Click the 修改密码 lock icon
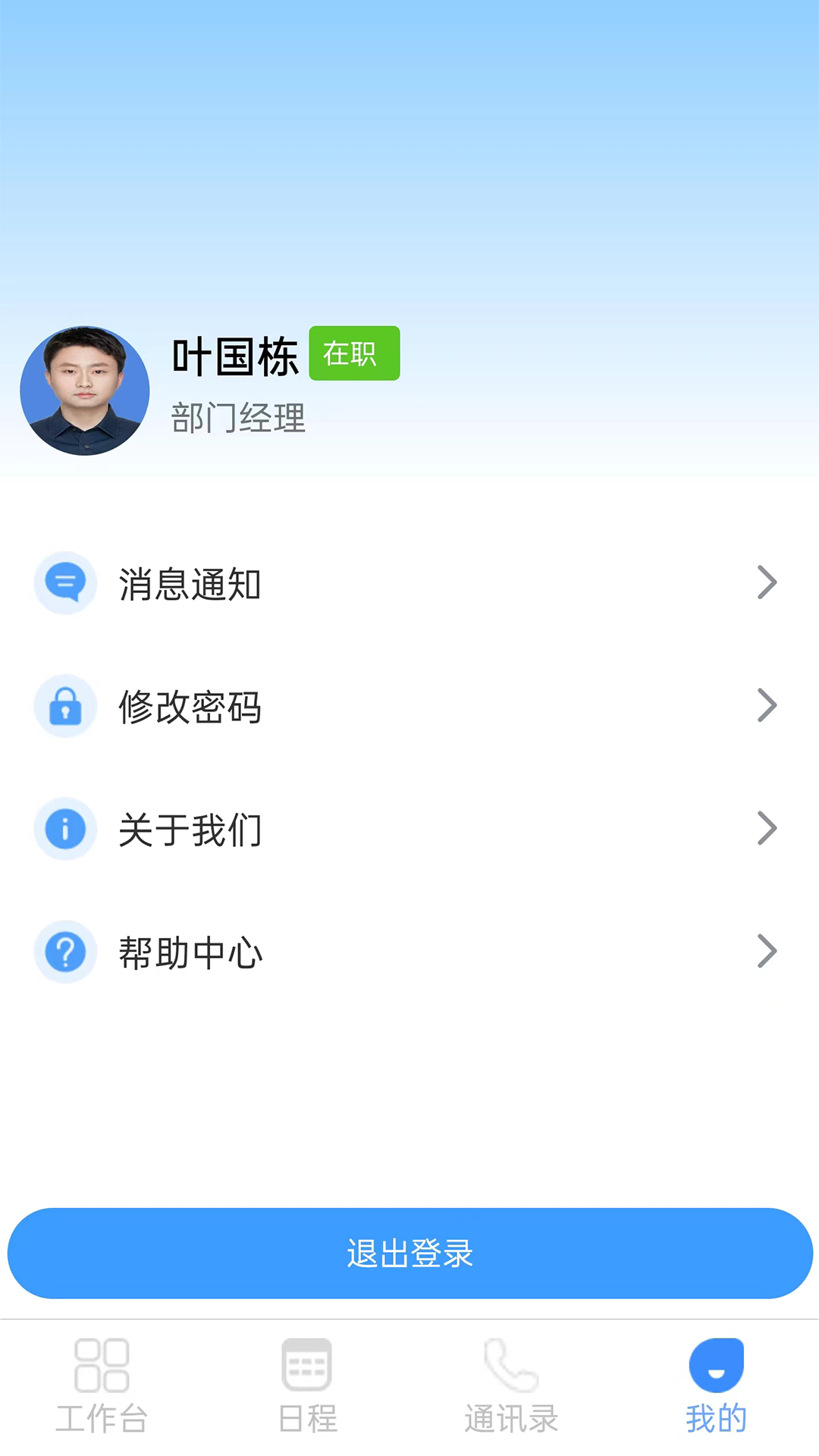 [x=65, y=706]
